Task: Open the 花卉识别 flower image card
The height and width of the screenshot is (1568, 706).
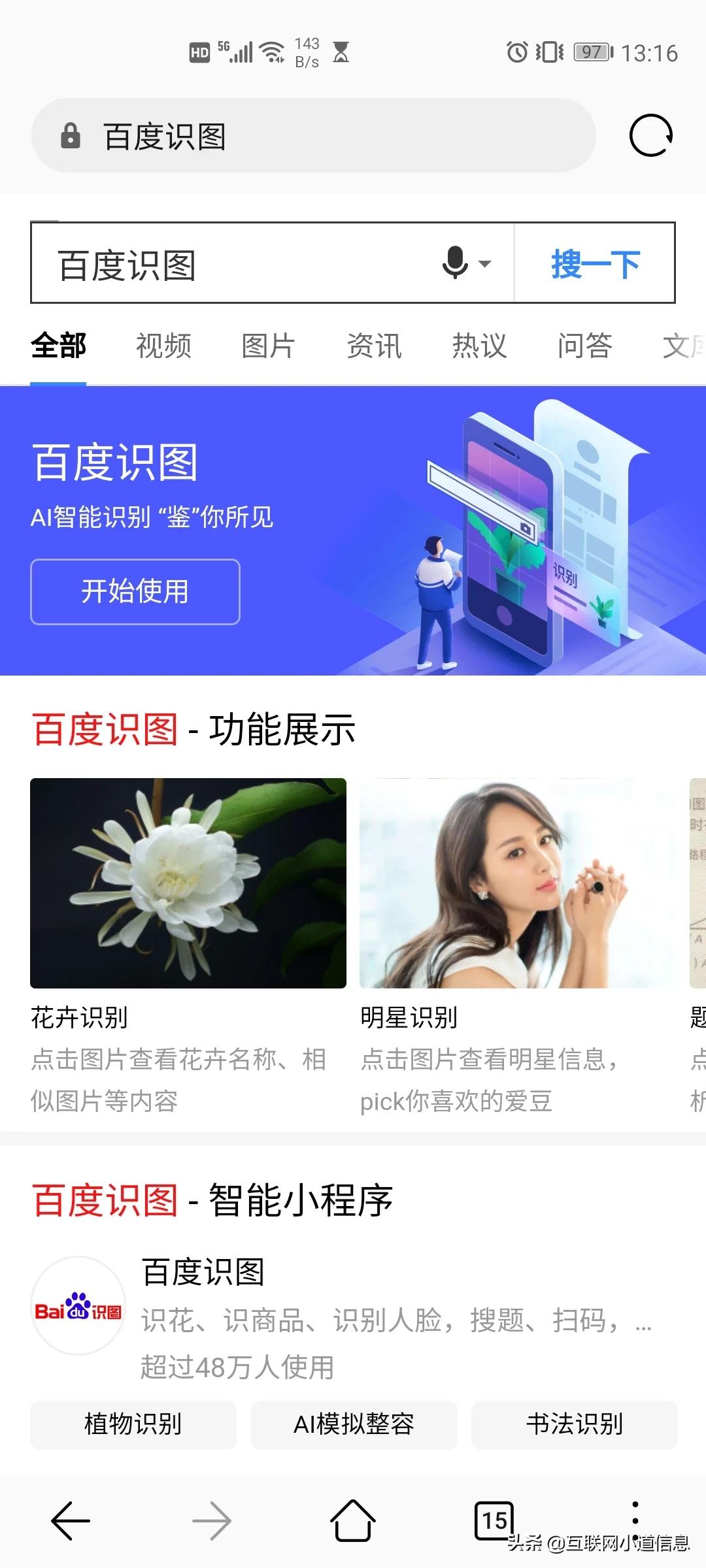Action: (188, 883)
